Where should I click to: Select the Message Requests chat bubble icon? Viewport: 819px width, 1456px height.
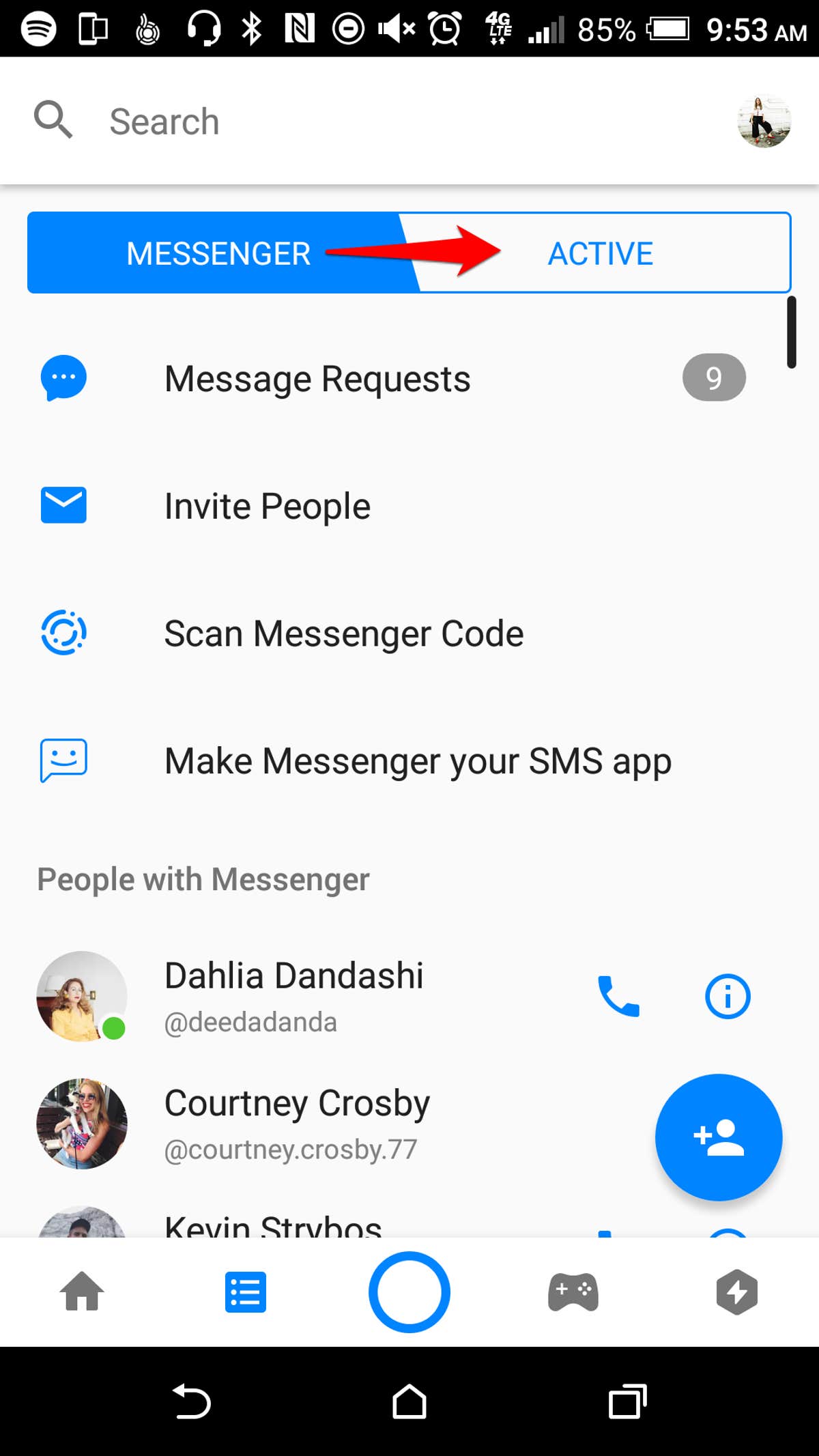point(62,377)
